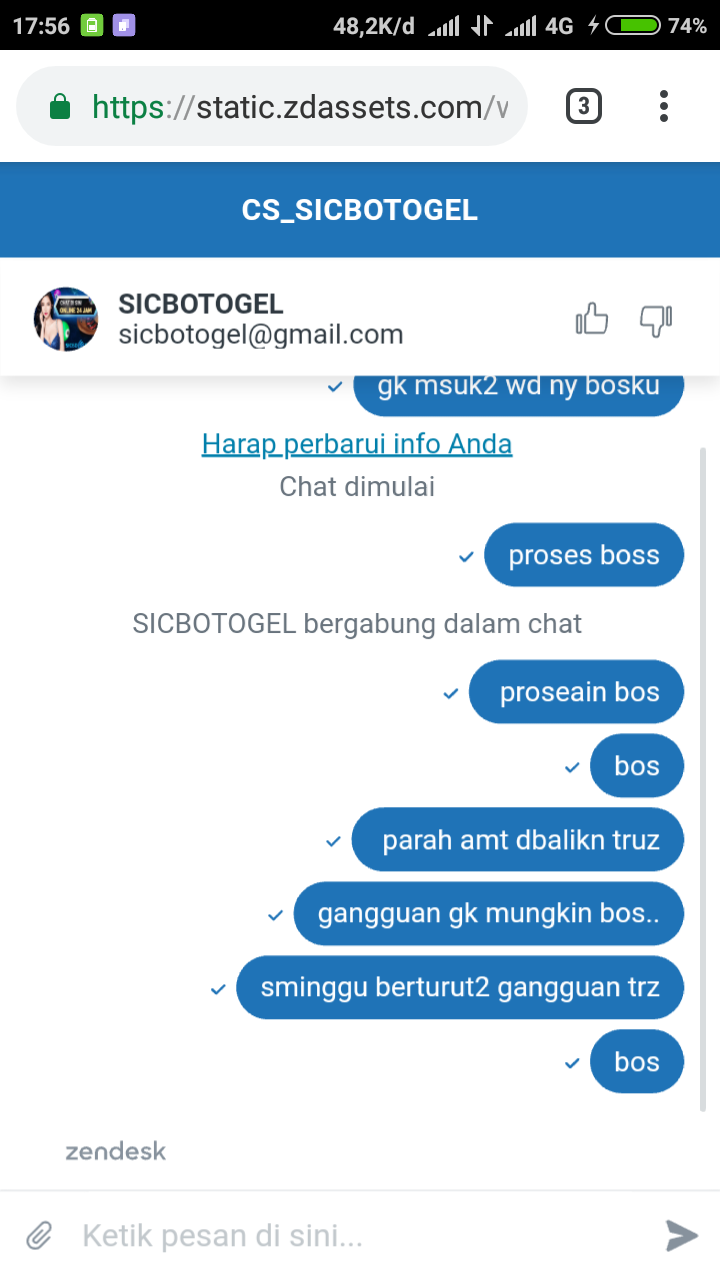This screenshot has width=720, height=1280.
Task: Attach a file with the paperclip icon
Action: tap(39, 1236)
